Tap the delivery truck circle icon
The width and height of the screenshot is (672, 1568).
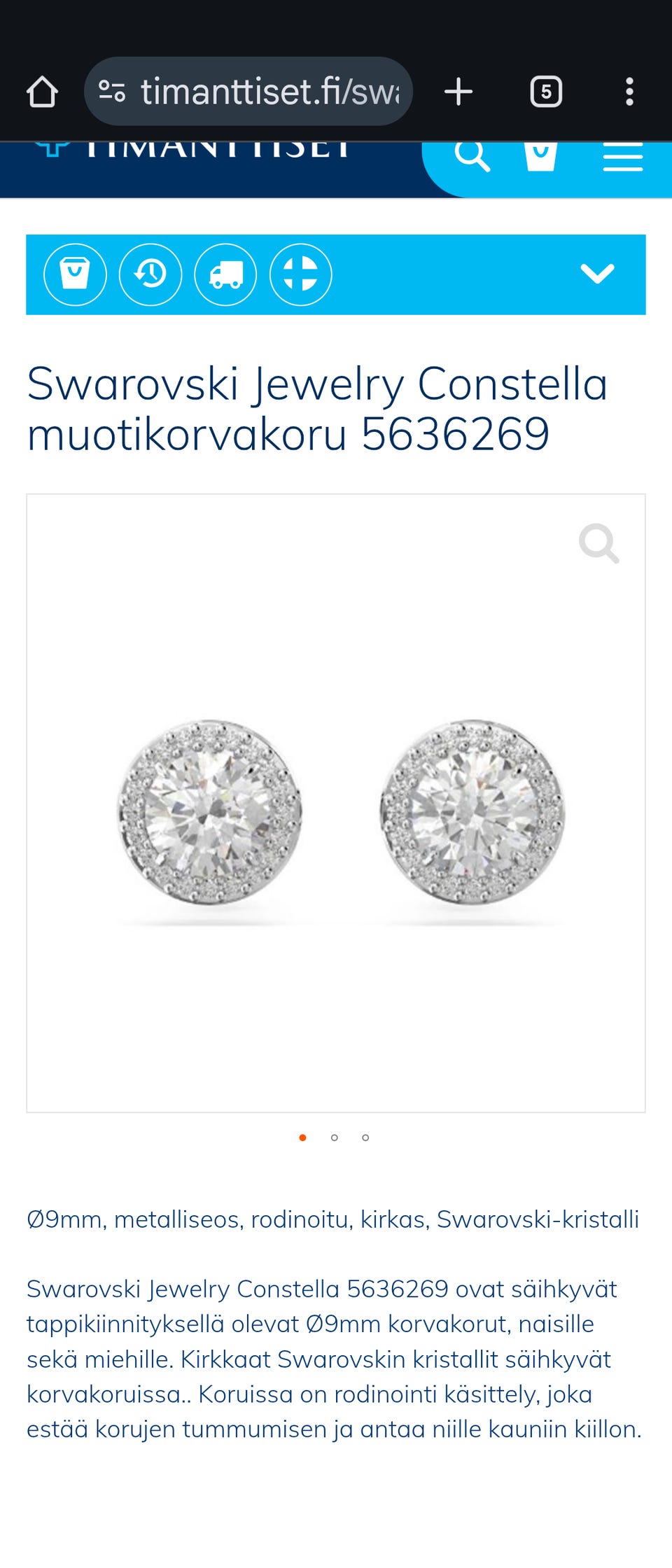click(x=225, y=274)
